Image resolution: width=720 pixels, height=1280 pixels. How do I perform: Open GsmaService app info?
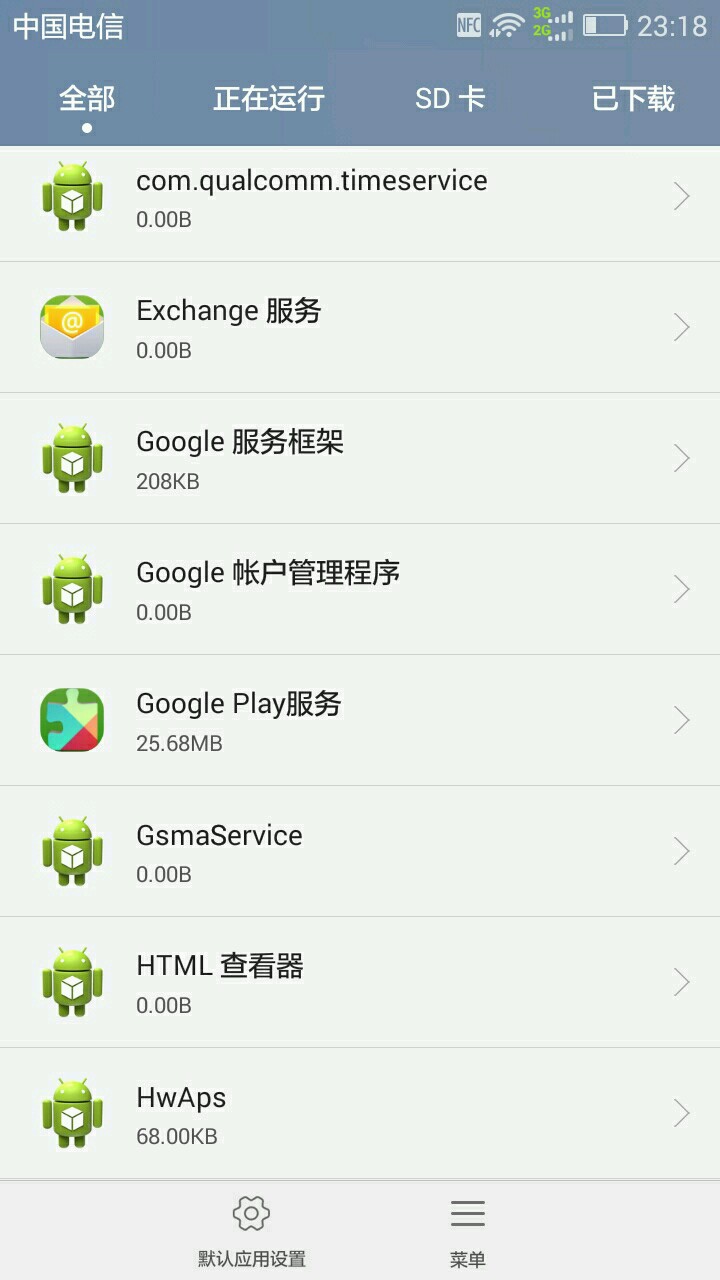[360, 851]
